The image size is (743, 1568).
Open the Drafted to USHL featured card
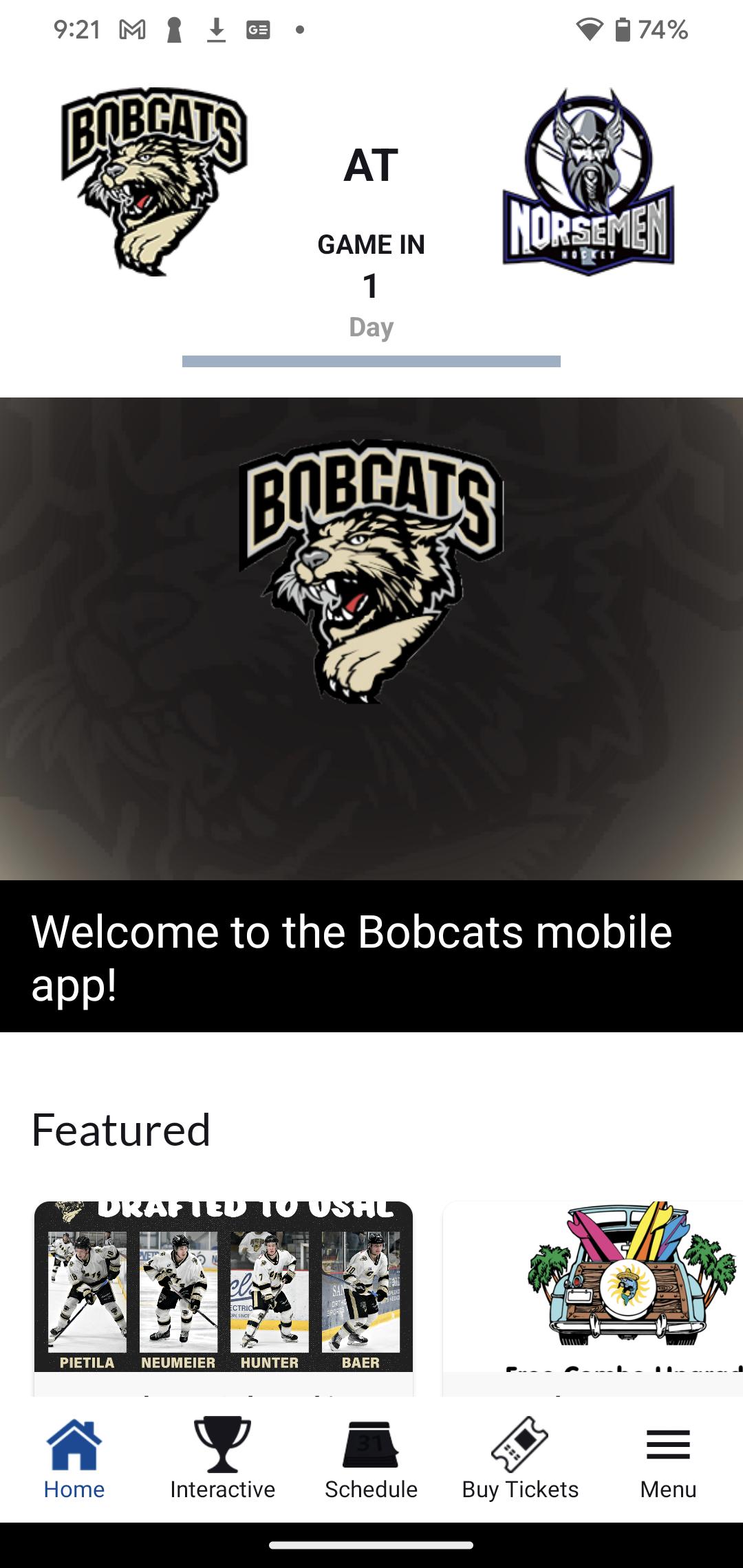click(x=224, y=1293)
